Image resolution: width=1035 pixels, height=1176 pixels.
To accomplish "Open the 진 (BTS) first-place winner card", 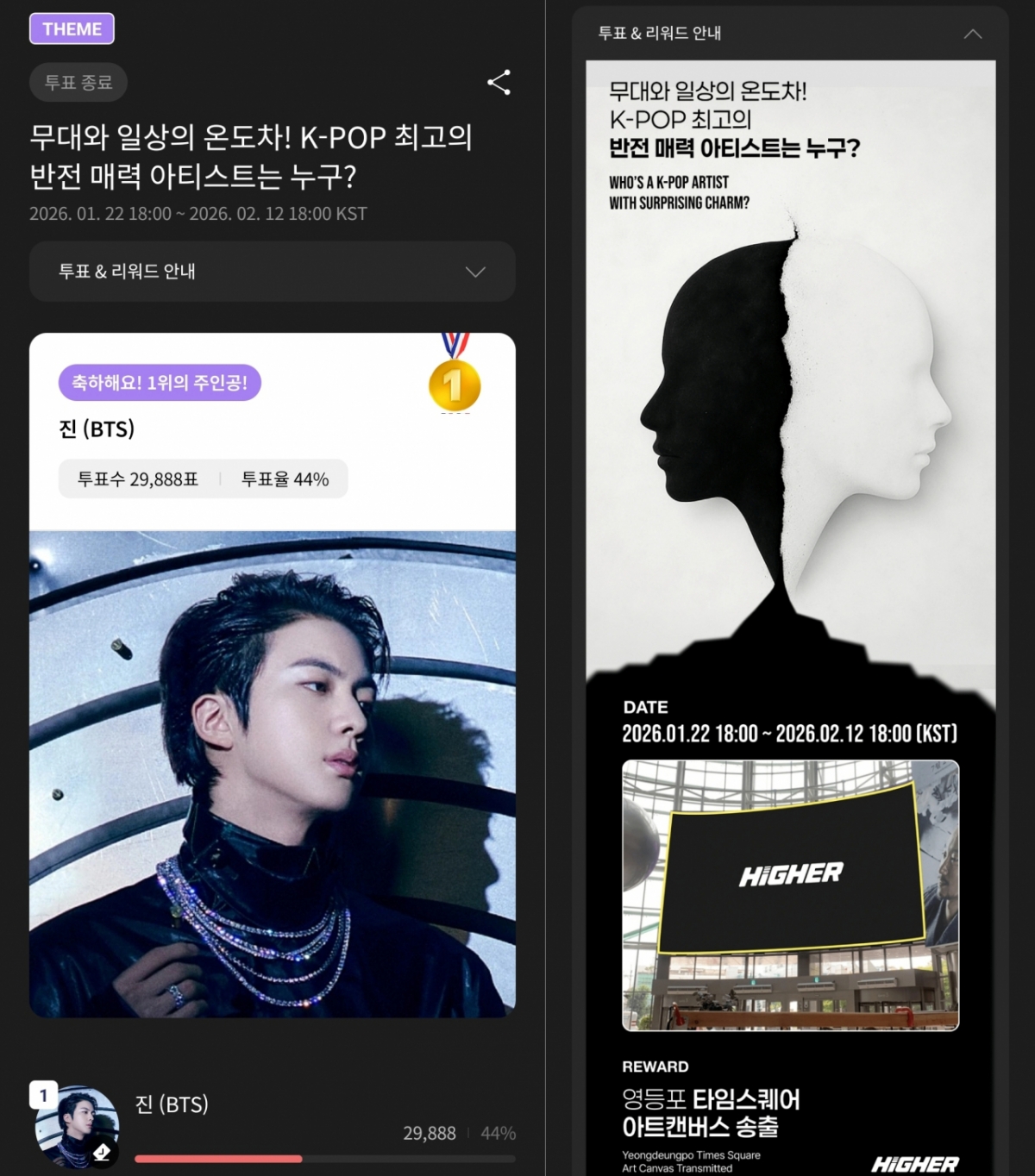I will [272, 672].
